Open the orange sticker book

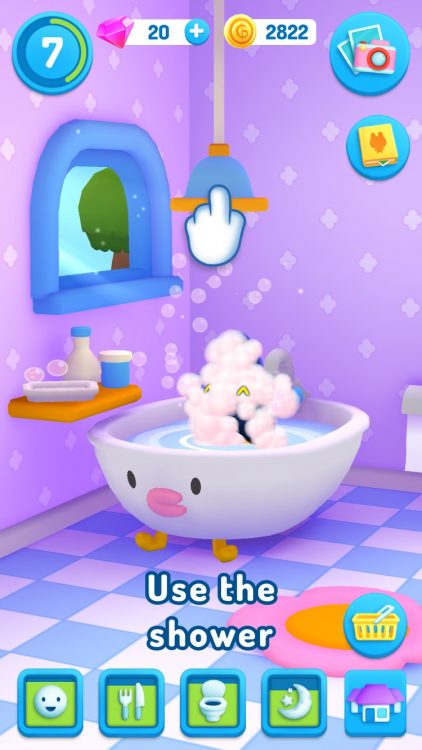tap(378, 147)
